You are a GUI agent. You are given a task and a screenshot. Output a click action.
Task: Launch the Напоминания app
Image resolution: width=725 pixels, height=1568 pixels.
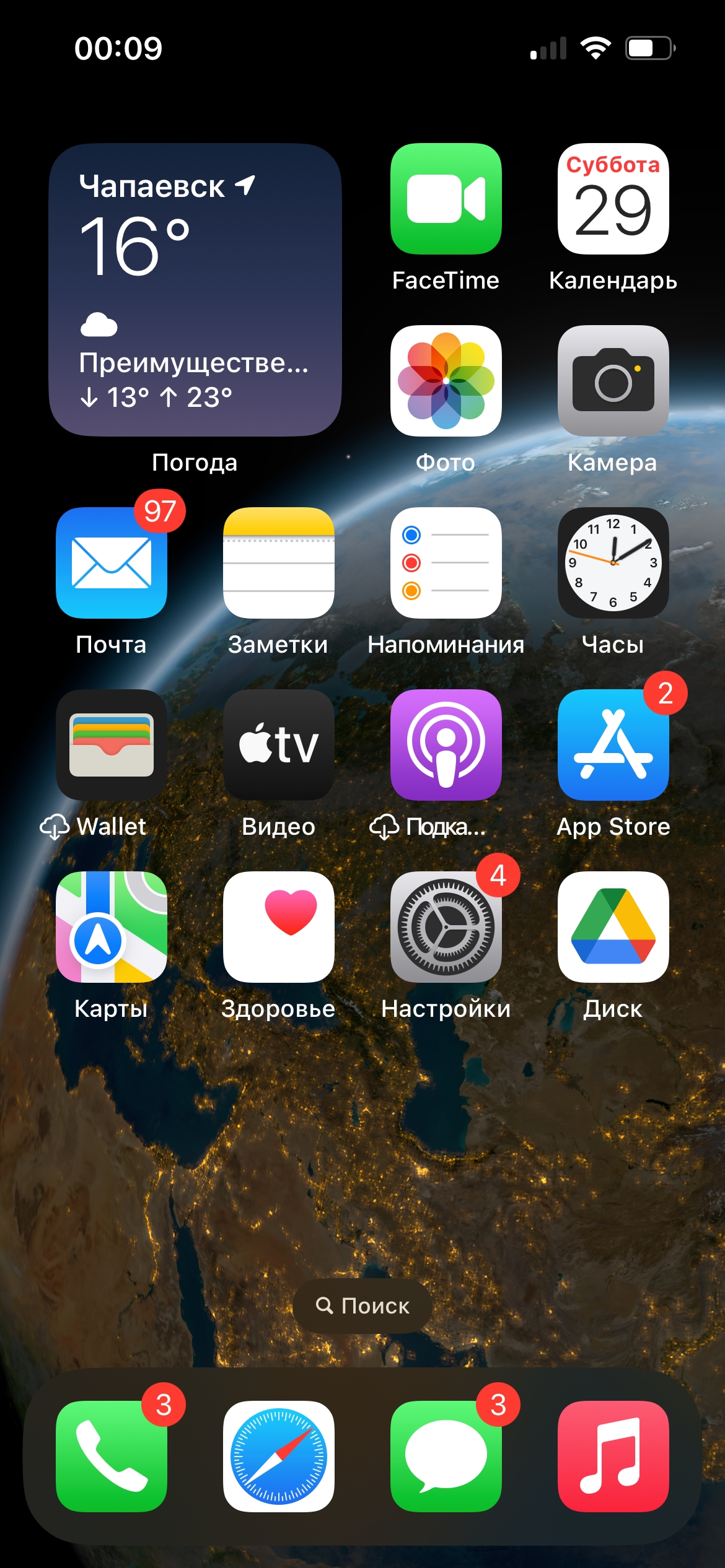pos(446,563)
